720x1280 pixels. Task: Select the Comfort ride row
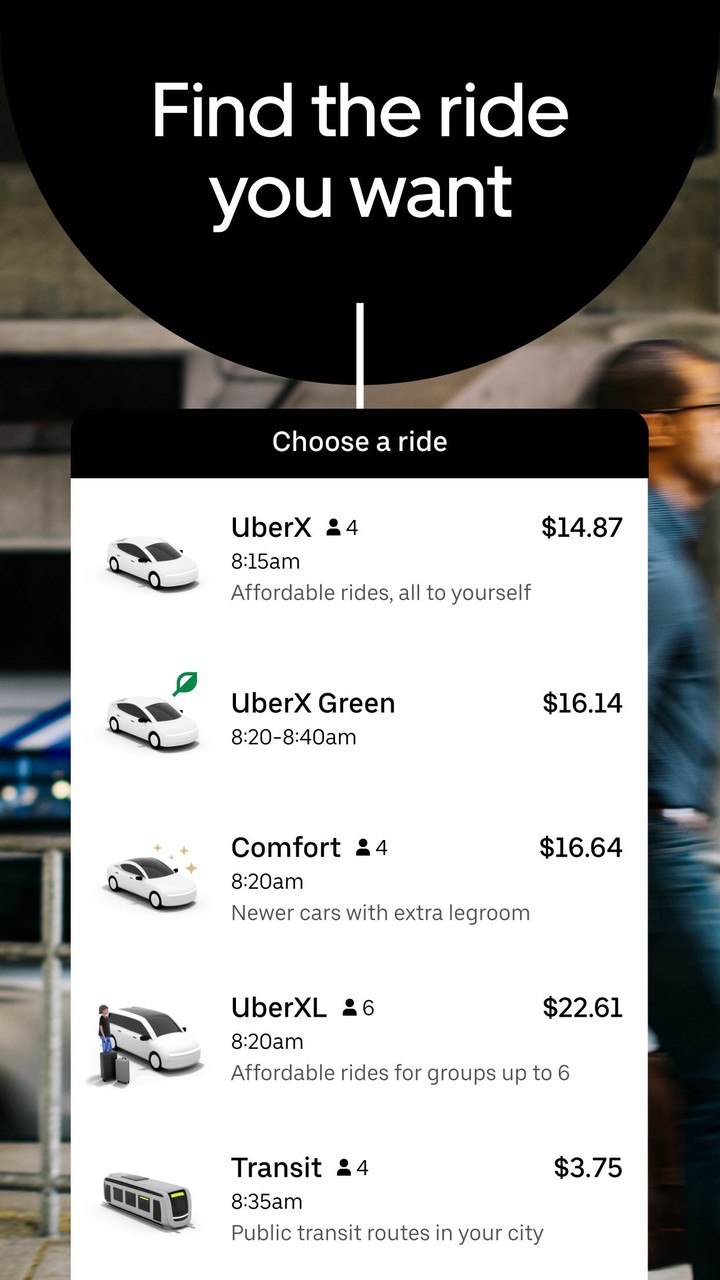coord(360,878)
